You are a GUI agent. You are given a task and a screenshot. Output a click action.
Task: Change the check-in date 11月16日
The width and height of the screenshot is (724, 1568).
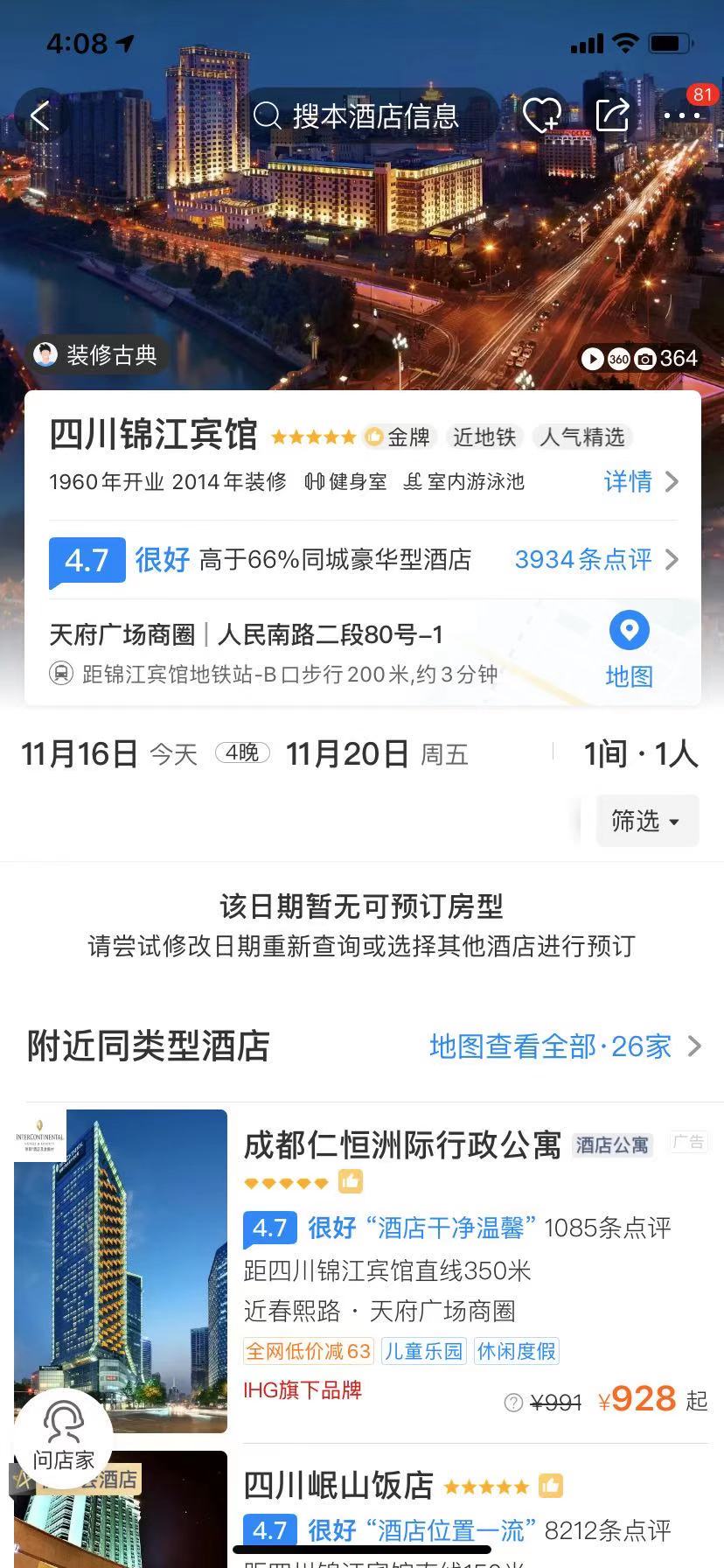(80, 753)
